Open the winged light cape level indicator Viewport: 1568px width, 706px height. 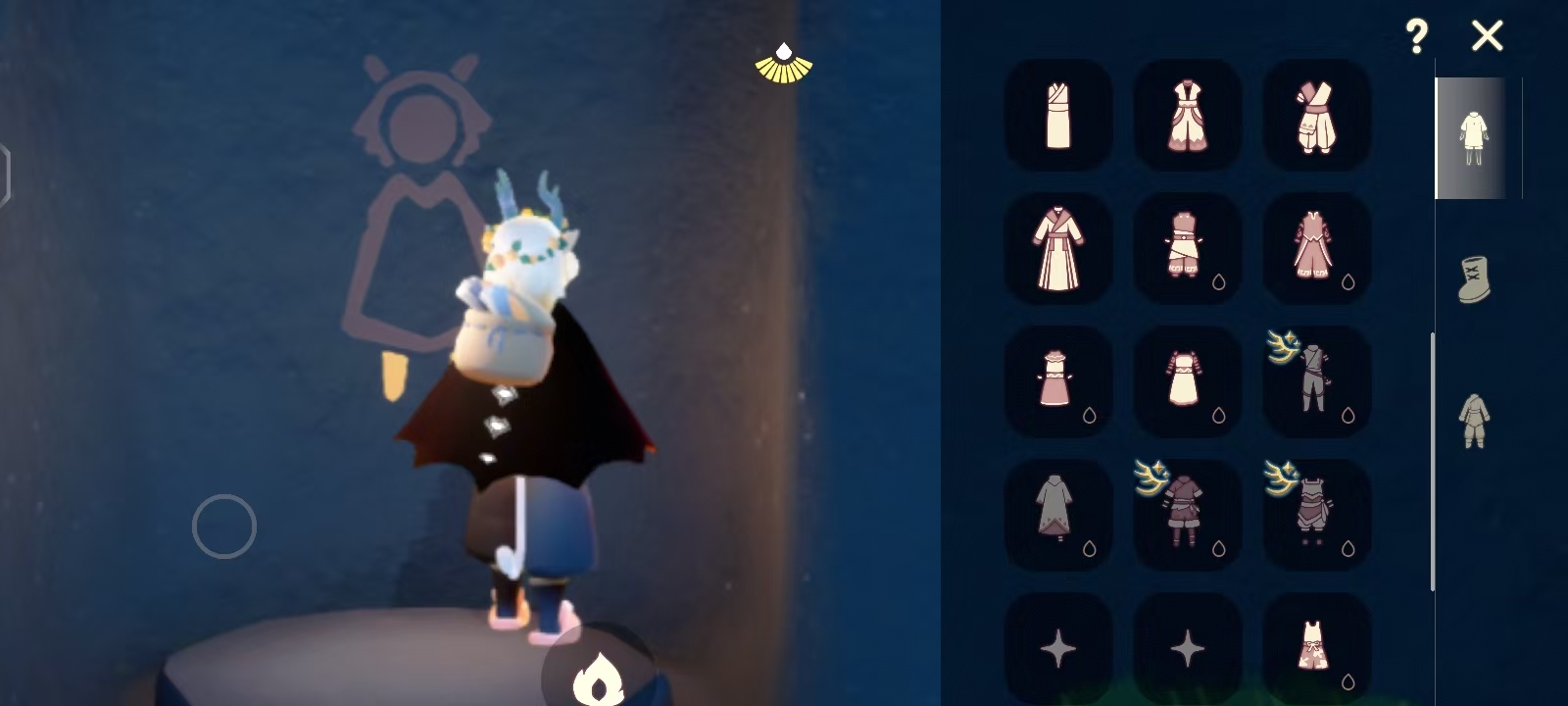[783, 63]
